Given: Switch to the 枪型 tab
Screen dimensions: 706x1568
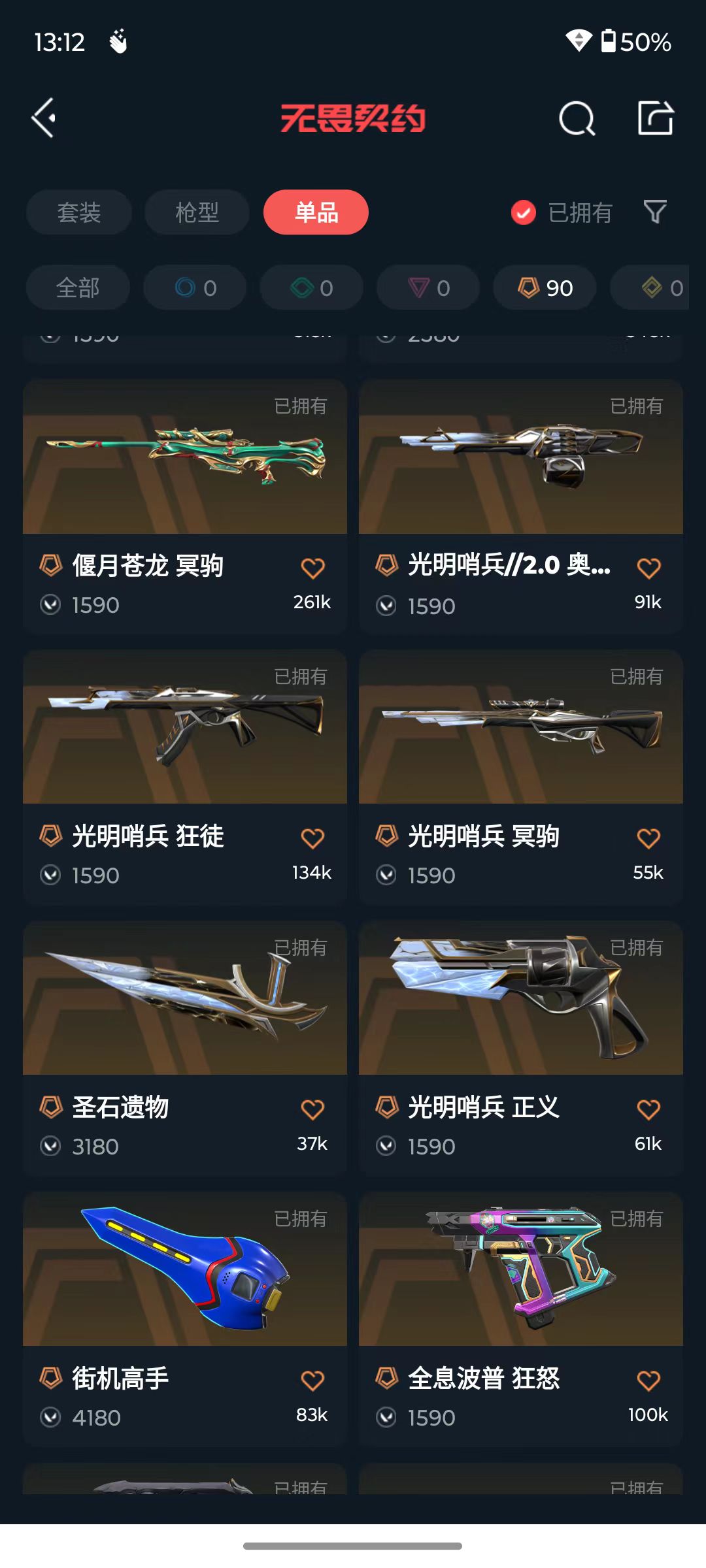Looking at the screenshot, I should point(197,212).
